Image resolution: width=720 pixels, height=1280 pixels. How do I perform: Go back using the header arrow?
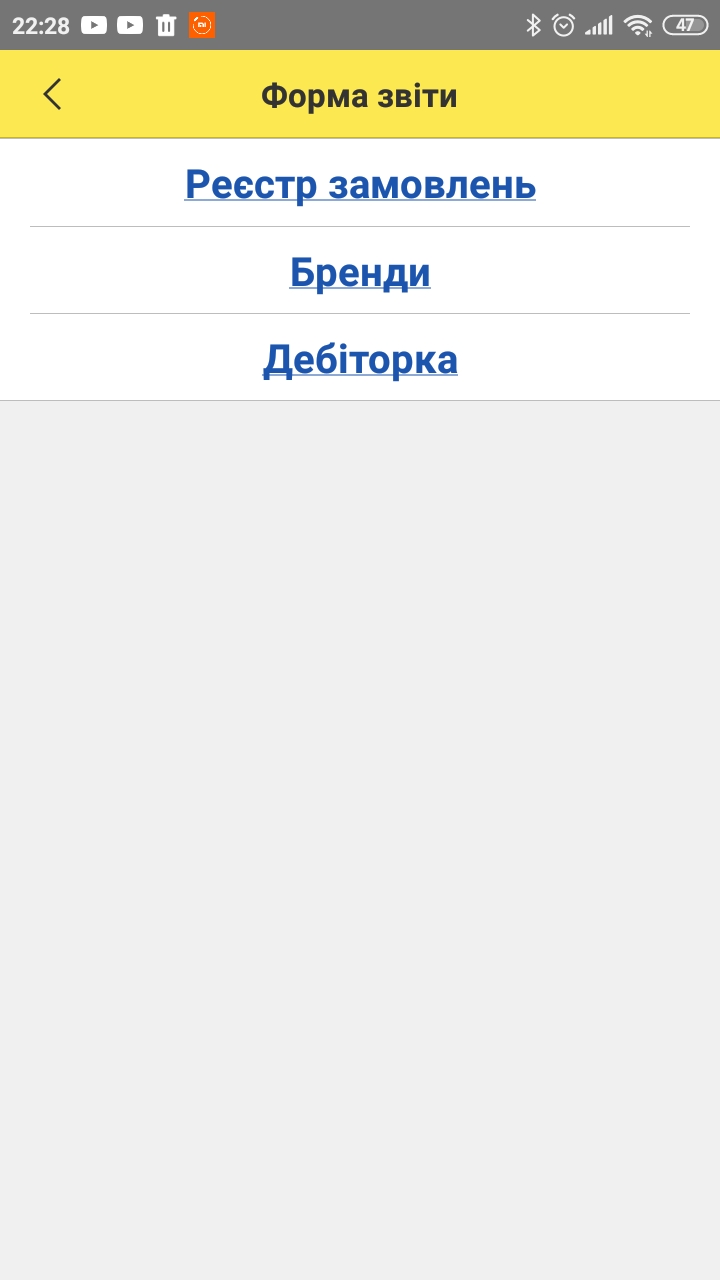click(52, 94)
